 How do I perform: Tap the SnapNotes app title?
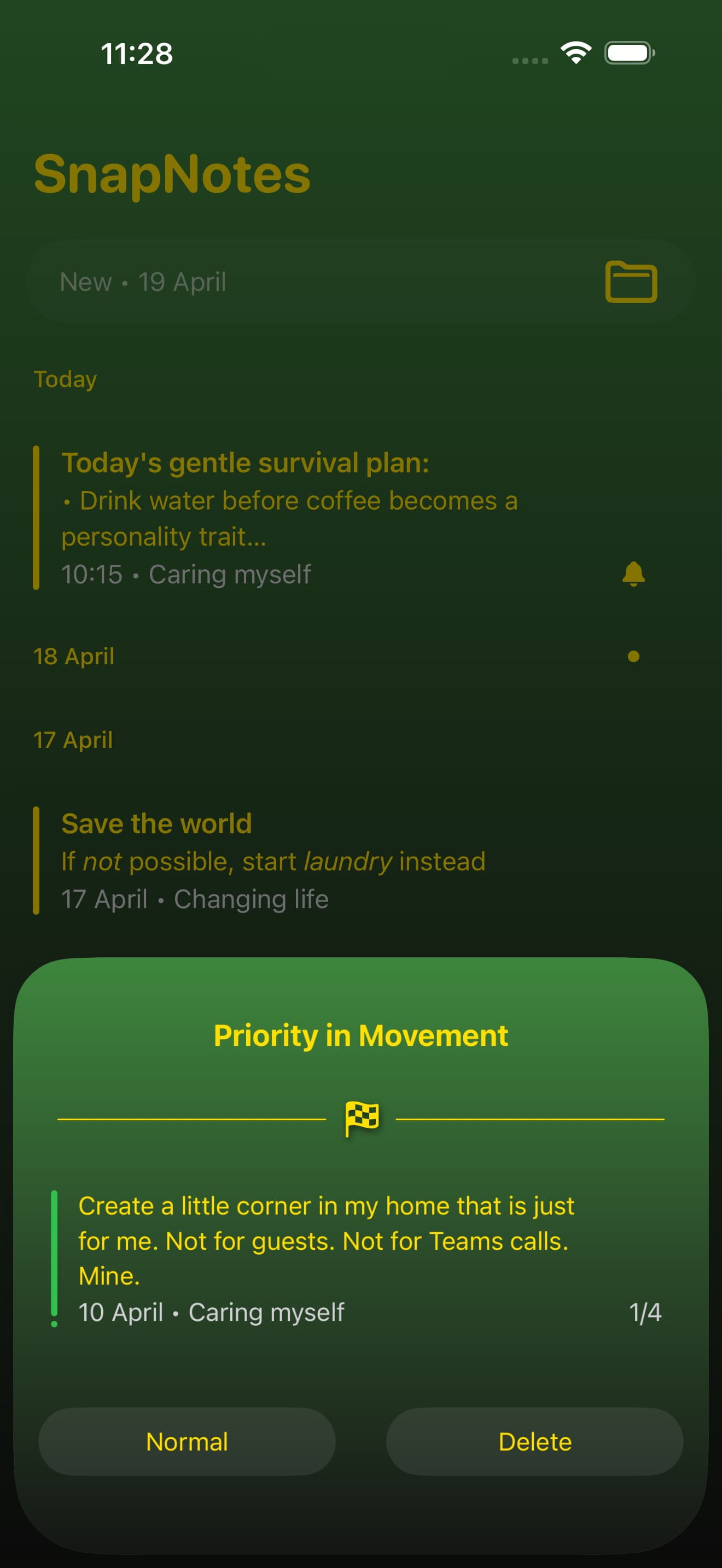[x=173, y=176]
